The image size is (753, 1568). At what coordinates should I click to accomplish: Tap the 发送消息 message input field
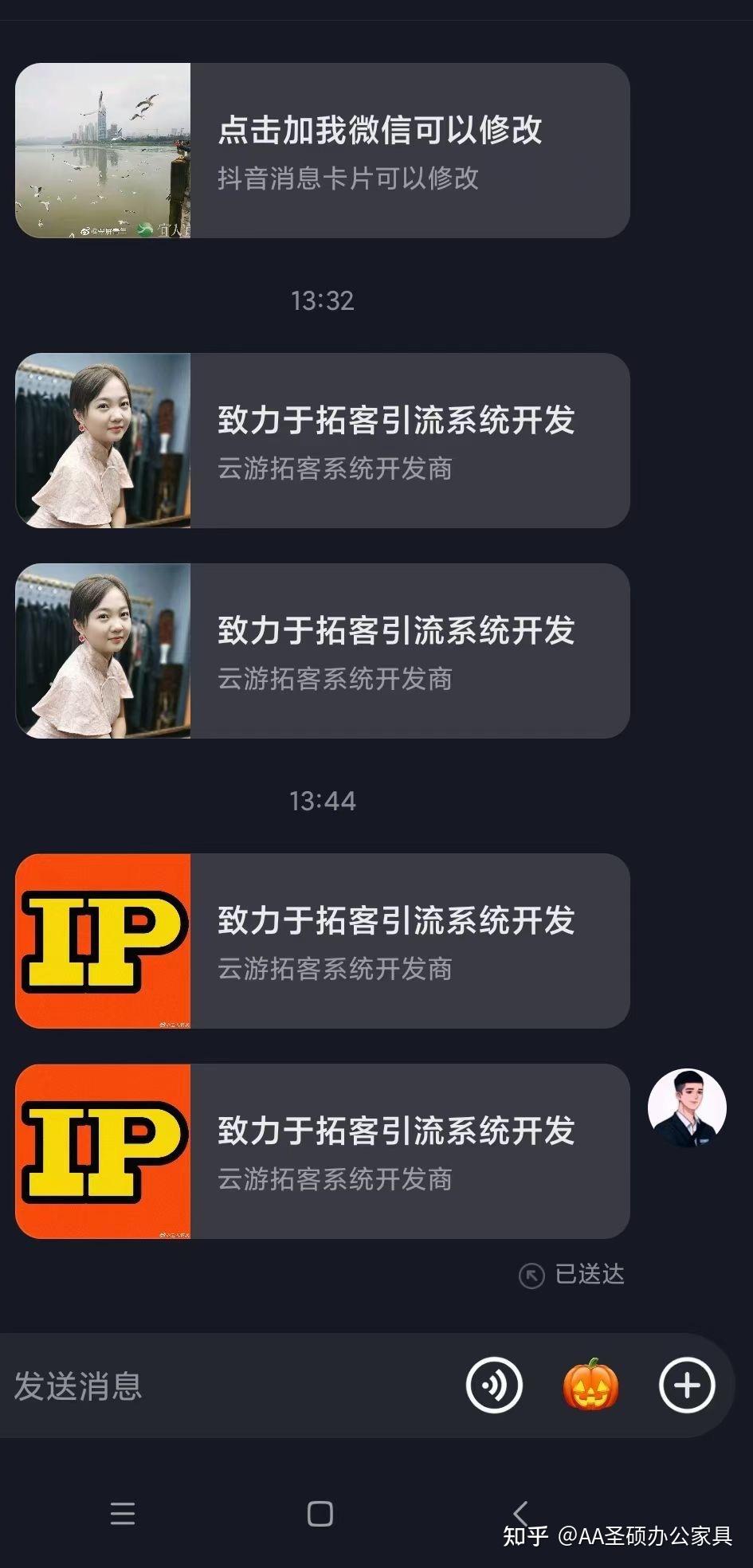231,1386
